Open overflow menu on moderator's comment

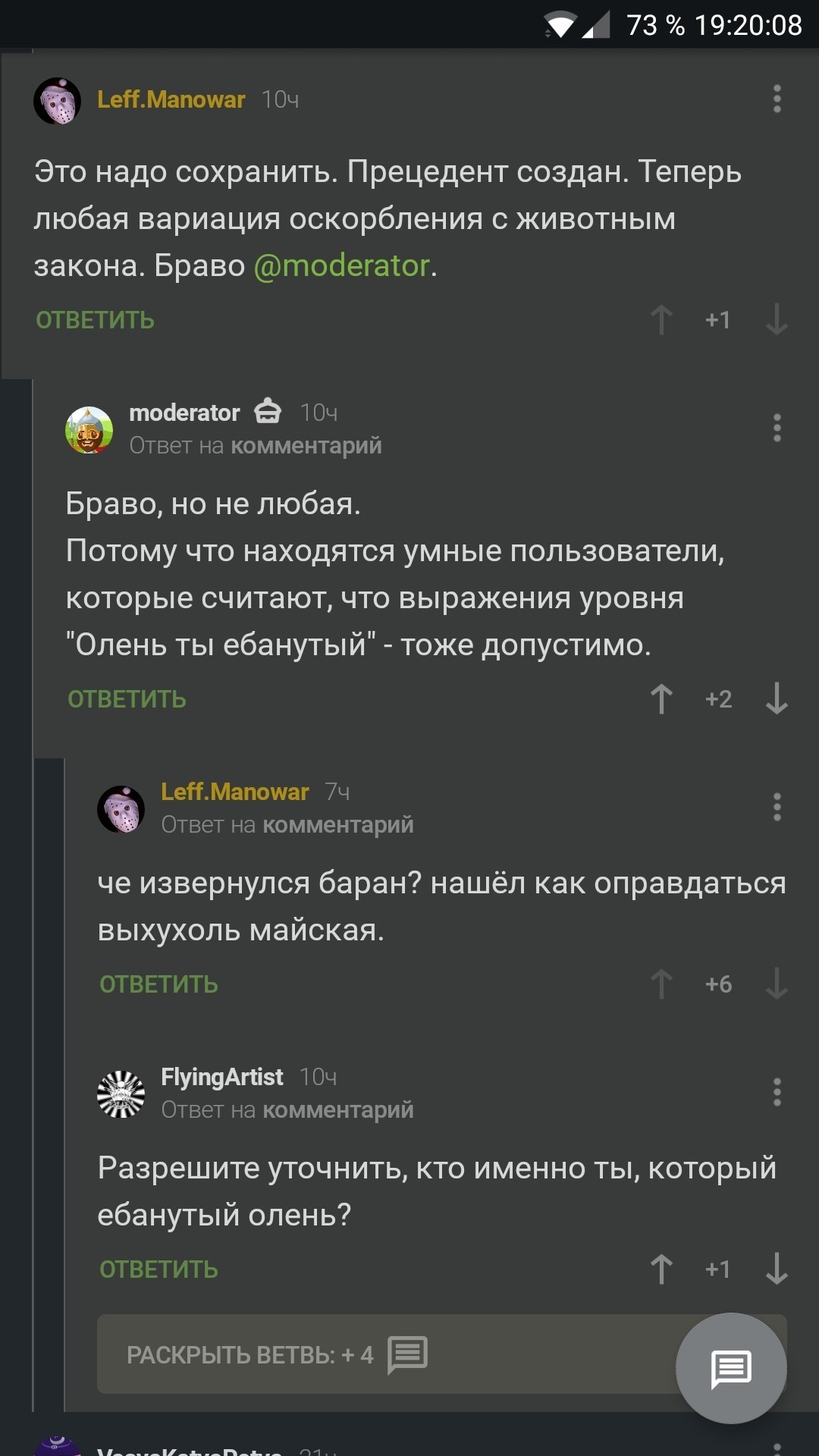777,428
